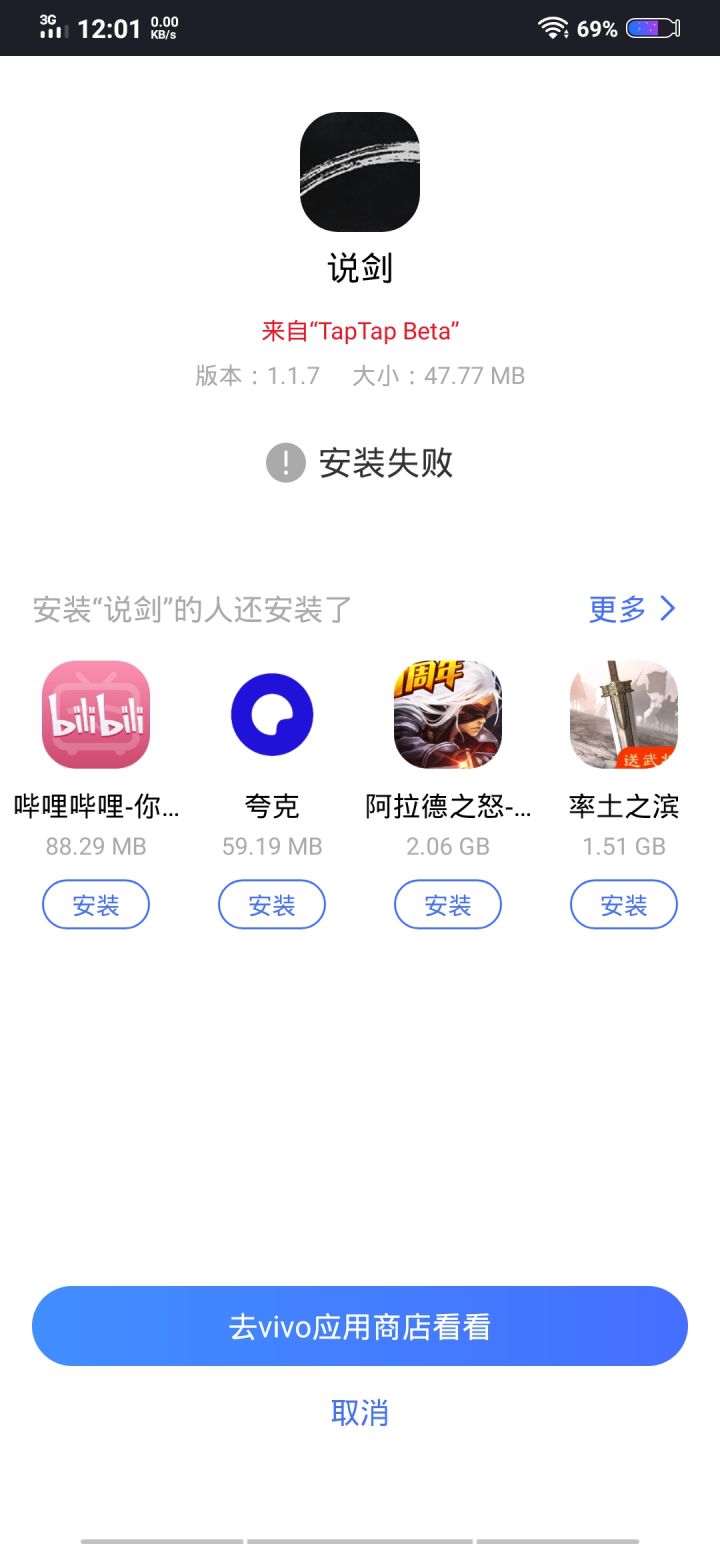
Task: Open the bilibili app icon
Action: click(95, 715)
